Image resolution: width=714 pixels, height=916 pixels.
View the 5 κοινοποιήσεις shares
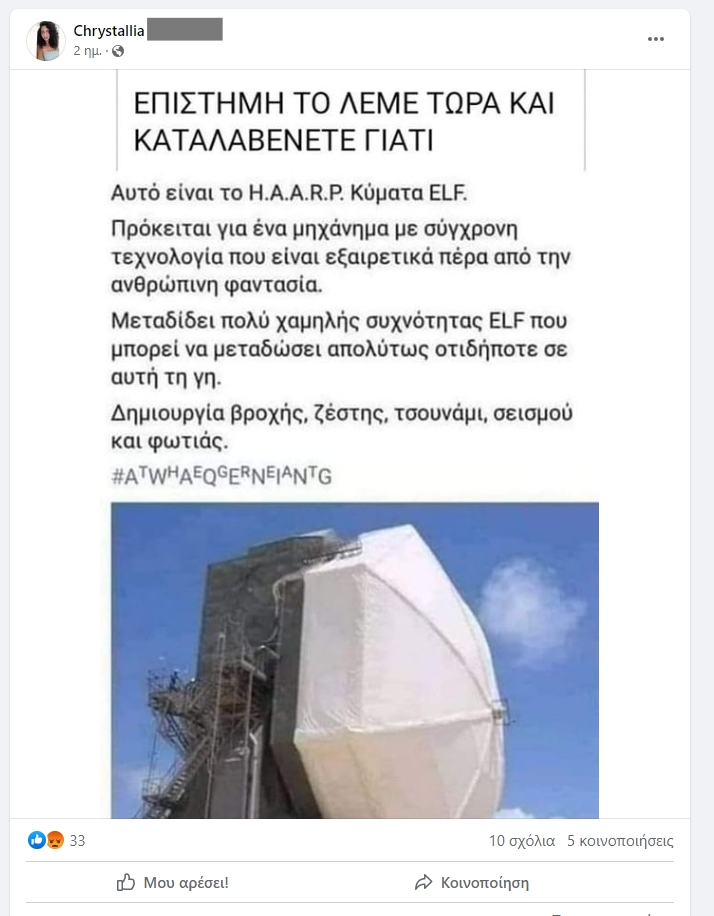(619, 840)
